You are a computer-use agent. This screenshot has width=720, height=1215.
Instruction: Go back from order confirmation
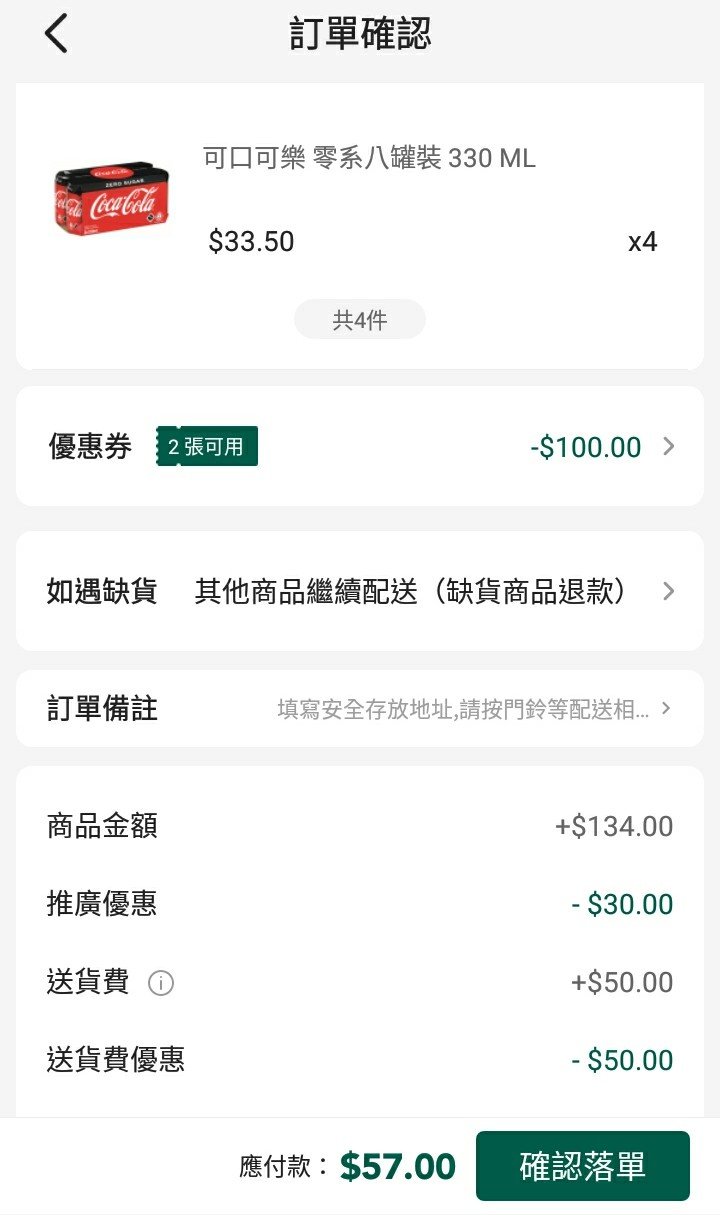[x=56, y=34]
